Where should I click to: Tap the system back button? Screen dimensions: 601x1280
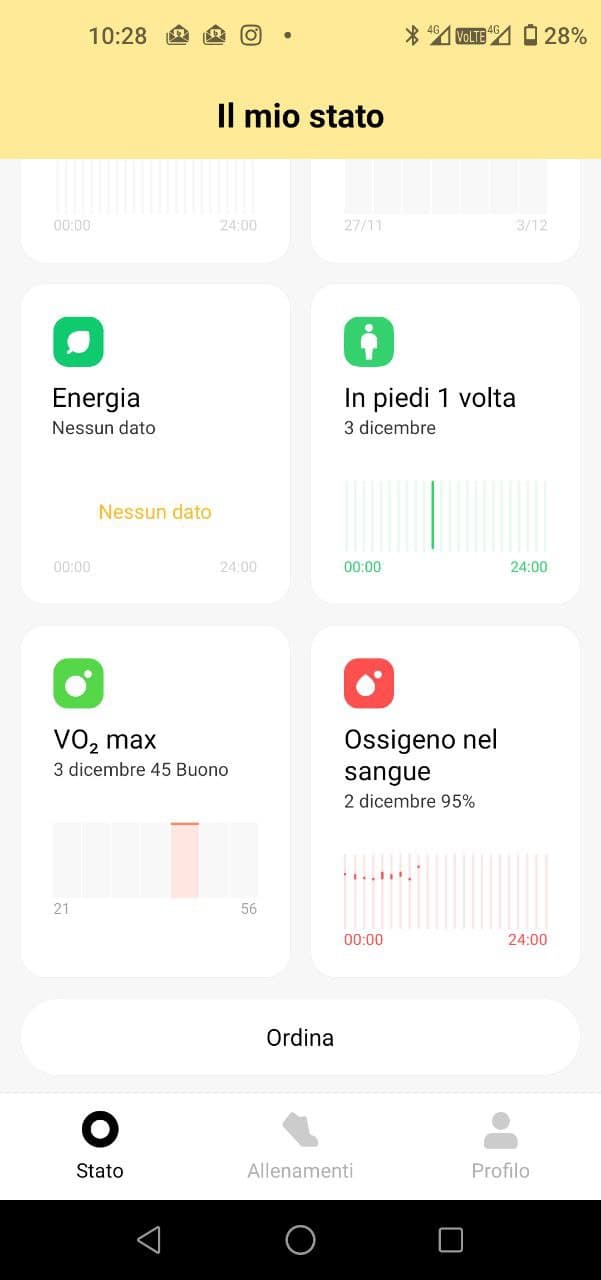pyautogui.click(x=149, y=1240)
